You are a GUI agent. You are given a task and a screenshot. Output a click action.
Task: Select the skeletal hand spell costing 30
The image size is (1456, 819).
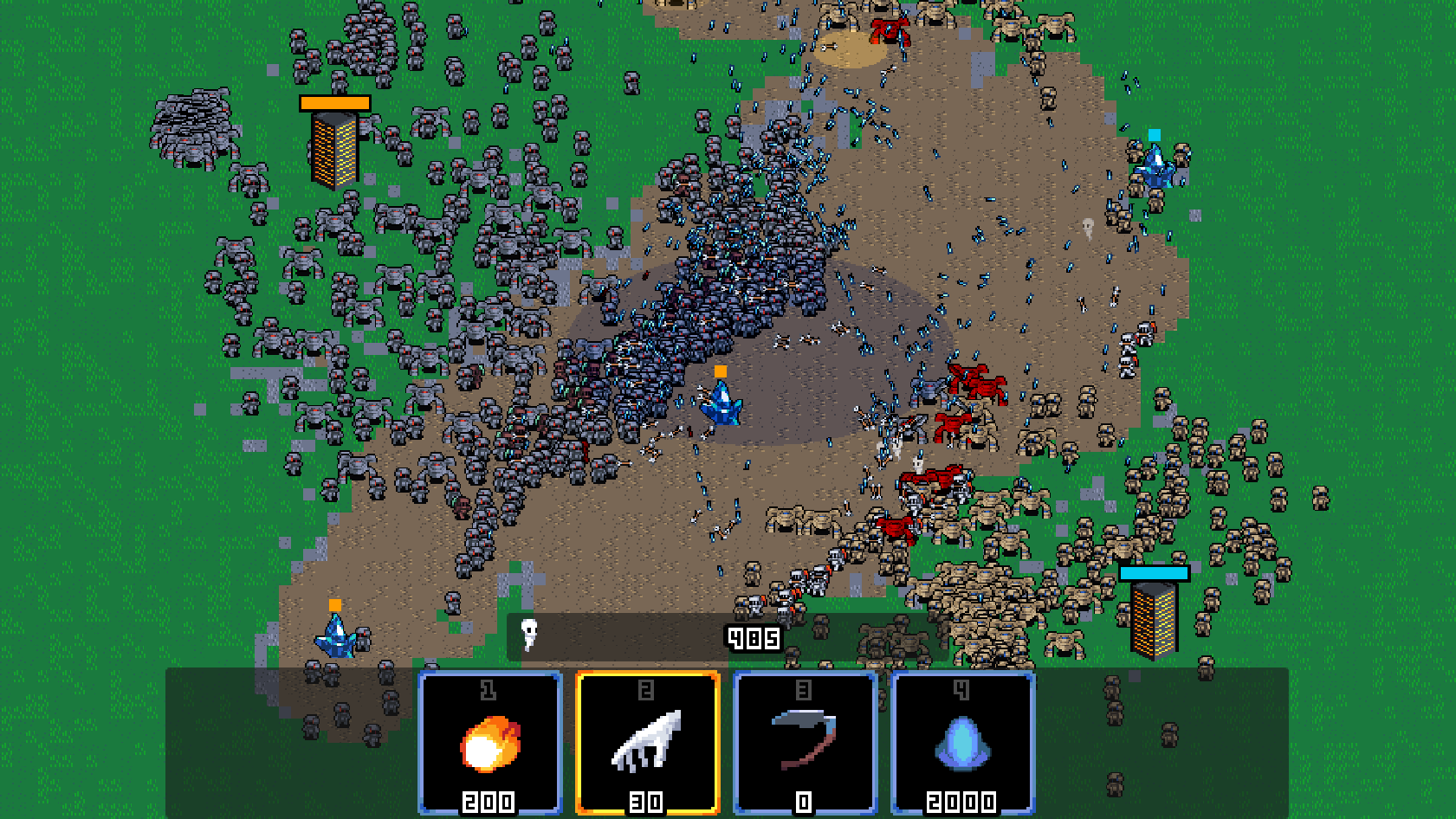pyautogui.click(x=647, y=743)
